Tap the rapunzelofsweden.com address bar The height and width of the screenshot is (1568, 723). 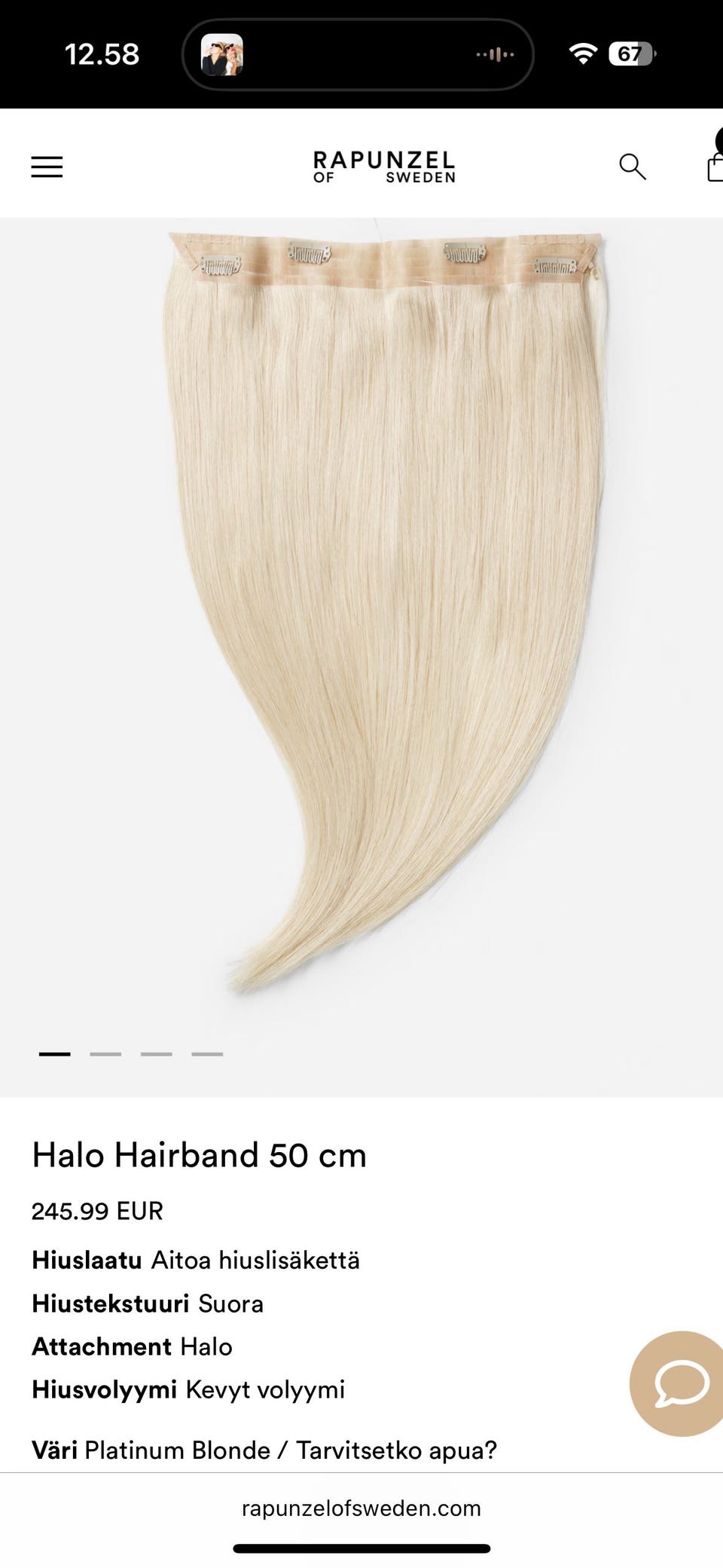[x=361, y=1508]
